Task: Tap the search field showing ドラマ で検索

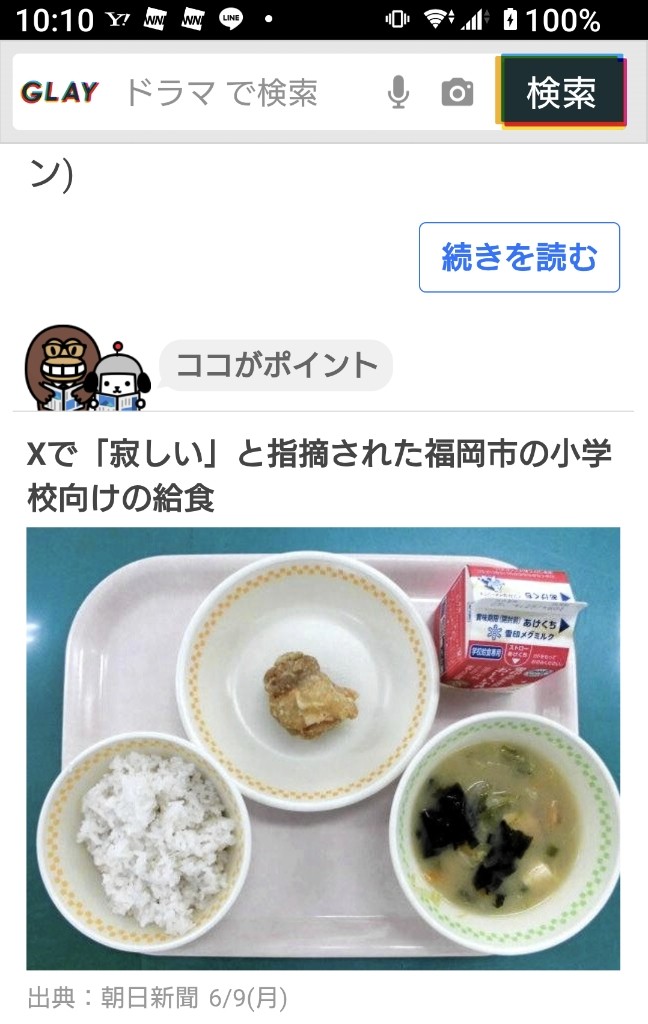Action: tap(240, 93)
